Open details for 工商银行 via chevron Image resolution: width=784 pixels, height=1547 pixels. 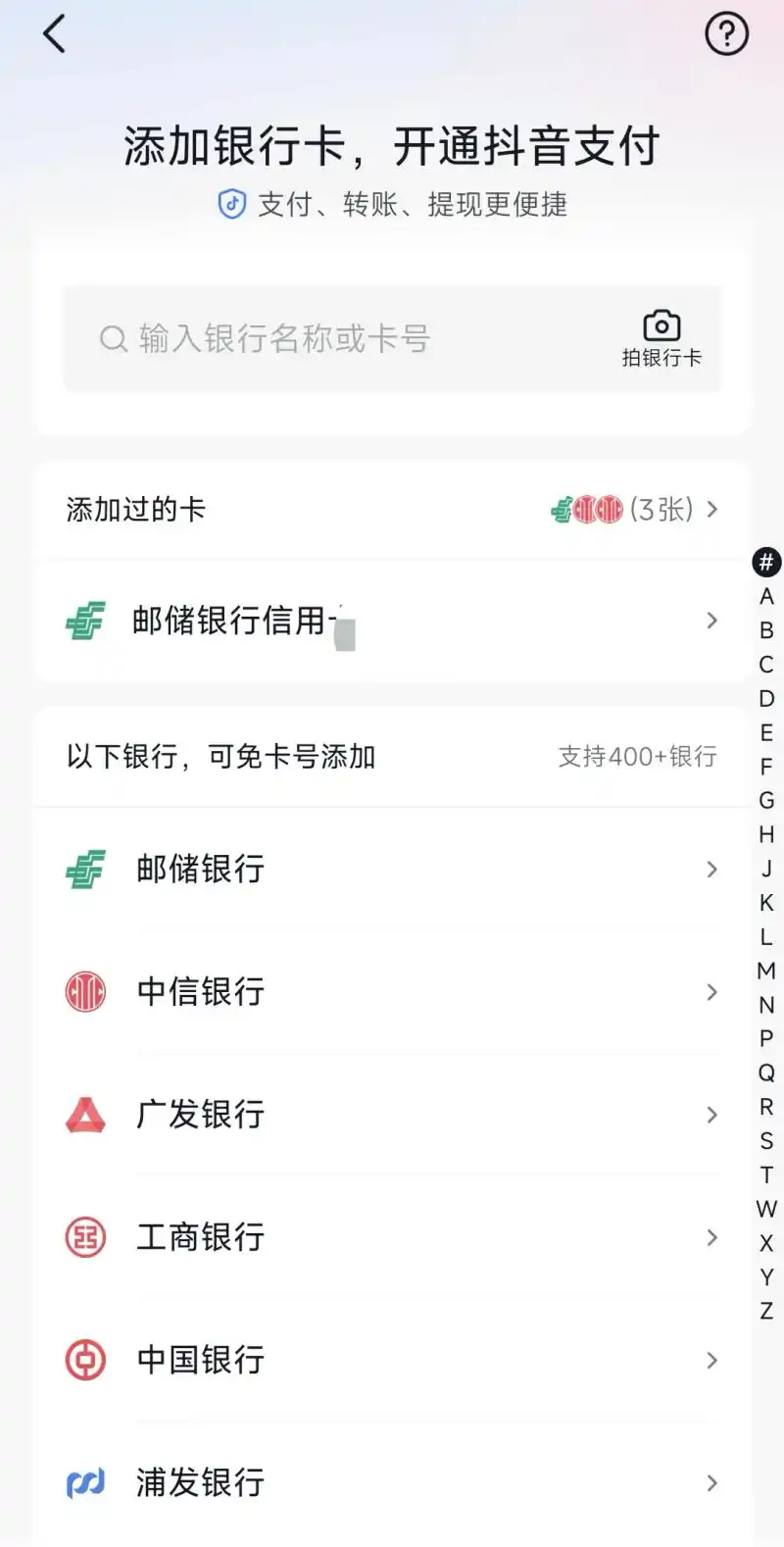711,1237
